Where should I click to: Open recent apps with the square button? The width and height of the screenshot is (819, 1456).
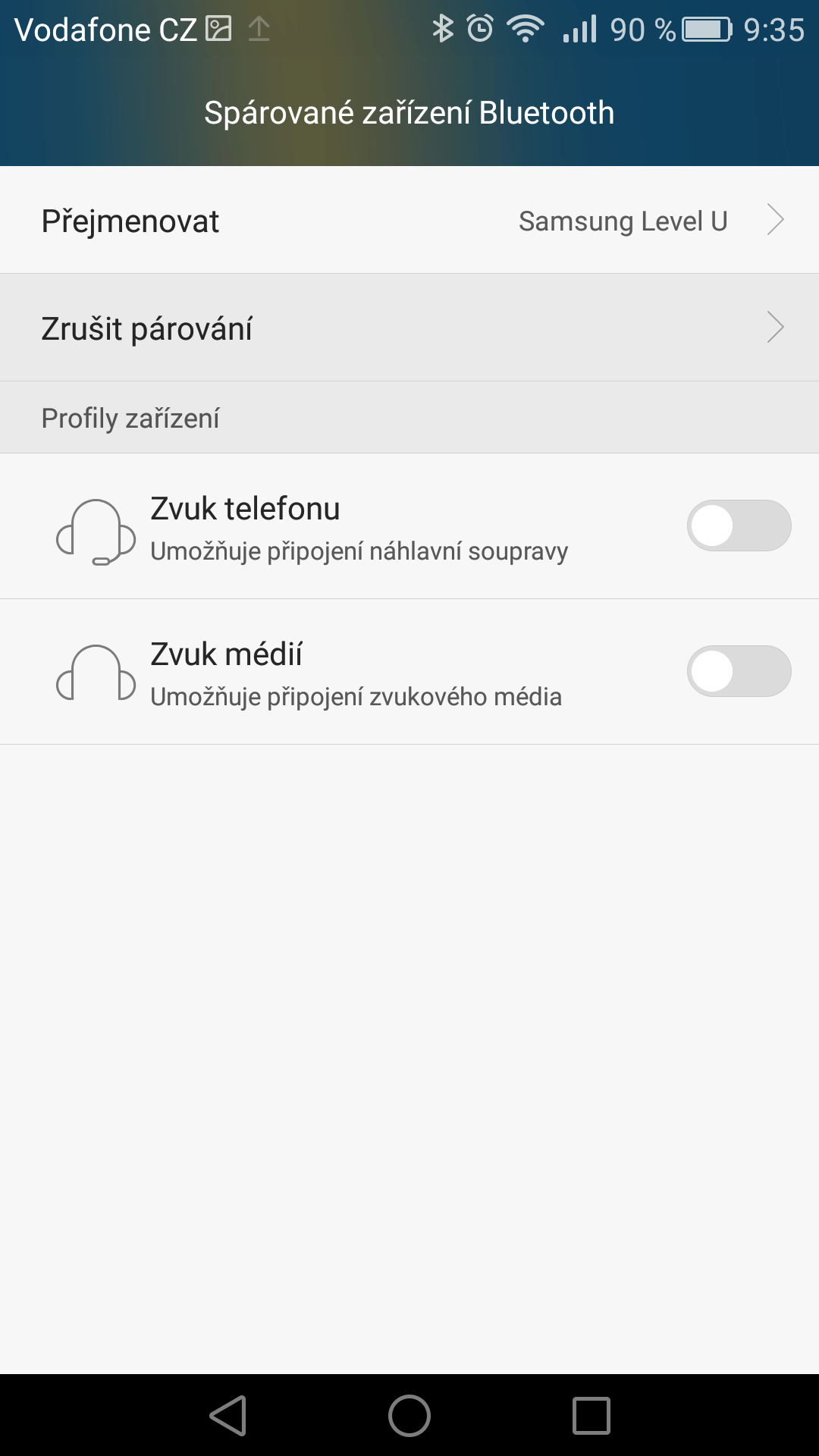591,1416
